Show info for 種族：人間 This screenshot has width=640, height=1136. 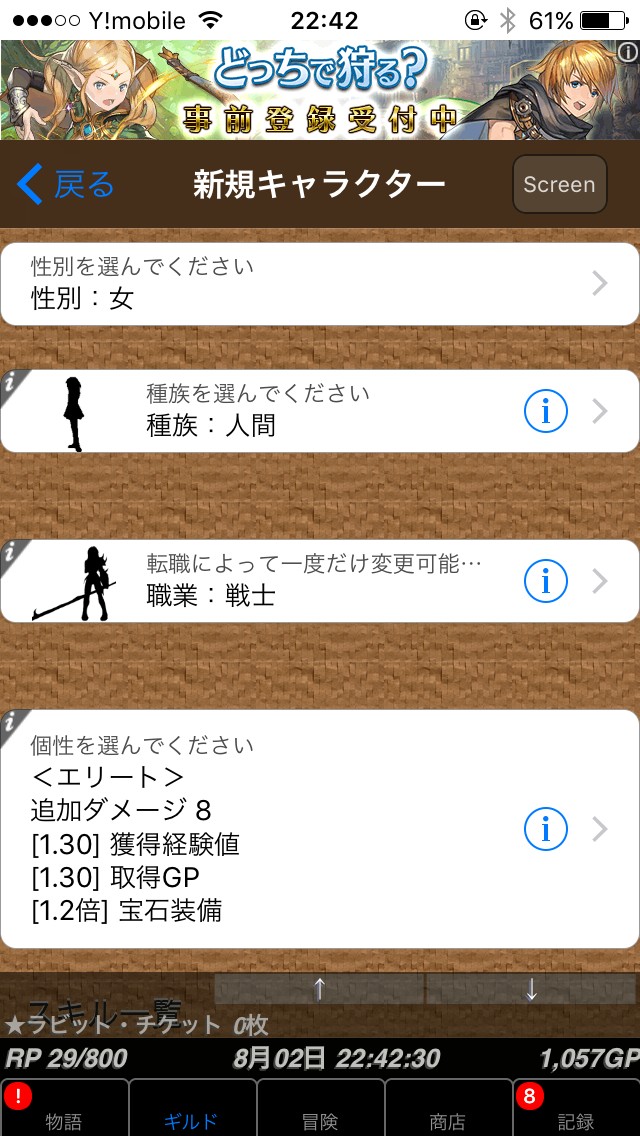[545, 411]
